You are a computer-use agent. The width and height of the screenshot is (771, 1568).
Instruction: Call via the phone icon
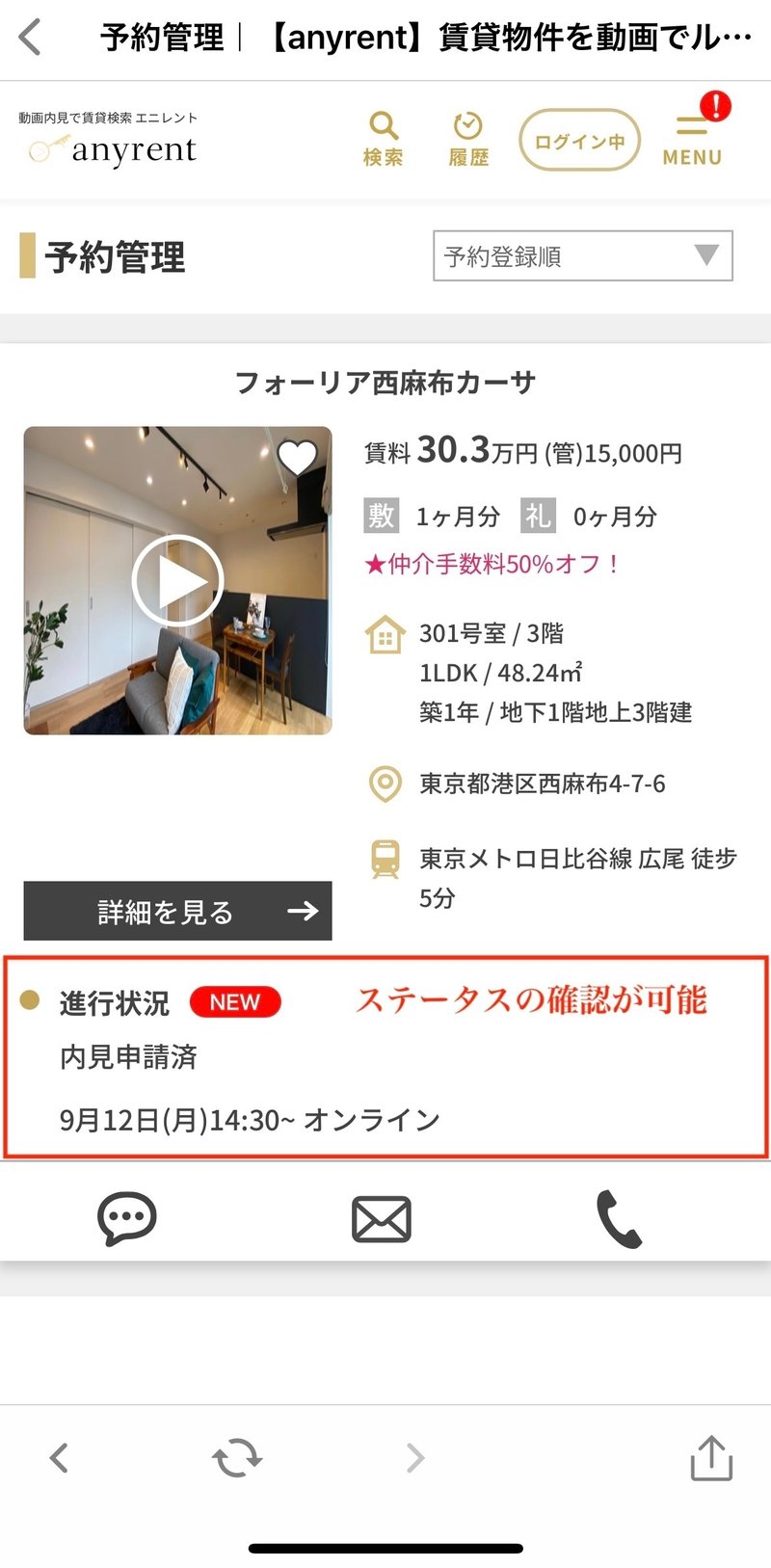tap(619, 1219)
